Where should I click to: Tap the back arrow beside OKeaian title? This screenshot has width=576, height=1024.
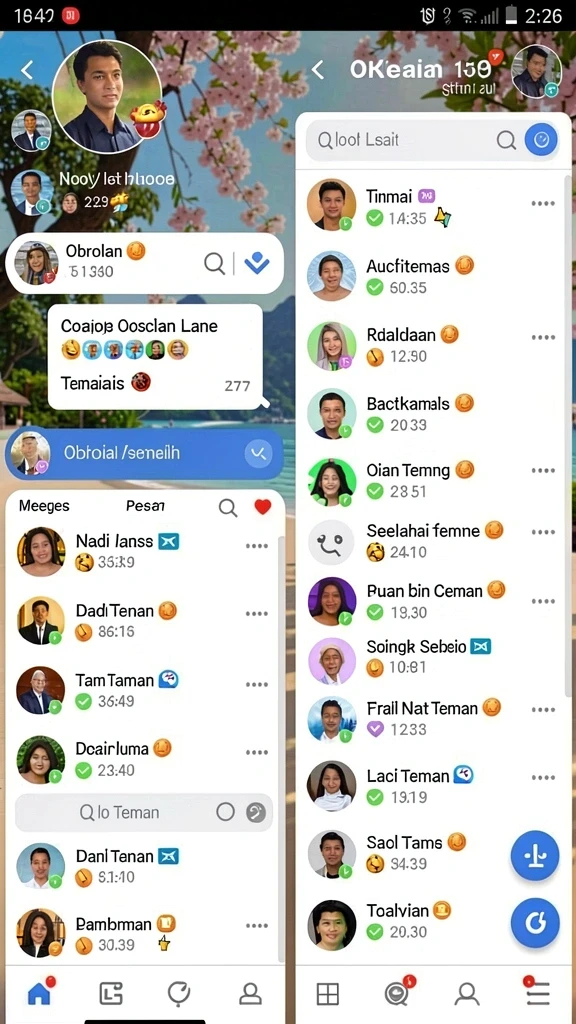(317, 70)
